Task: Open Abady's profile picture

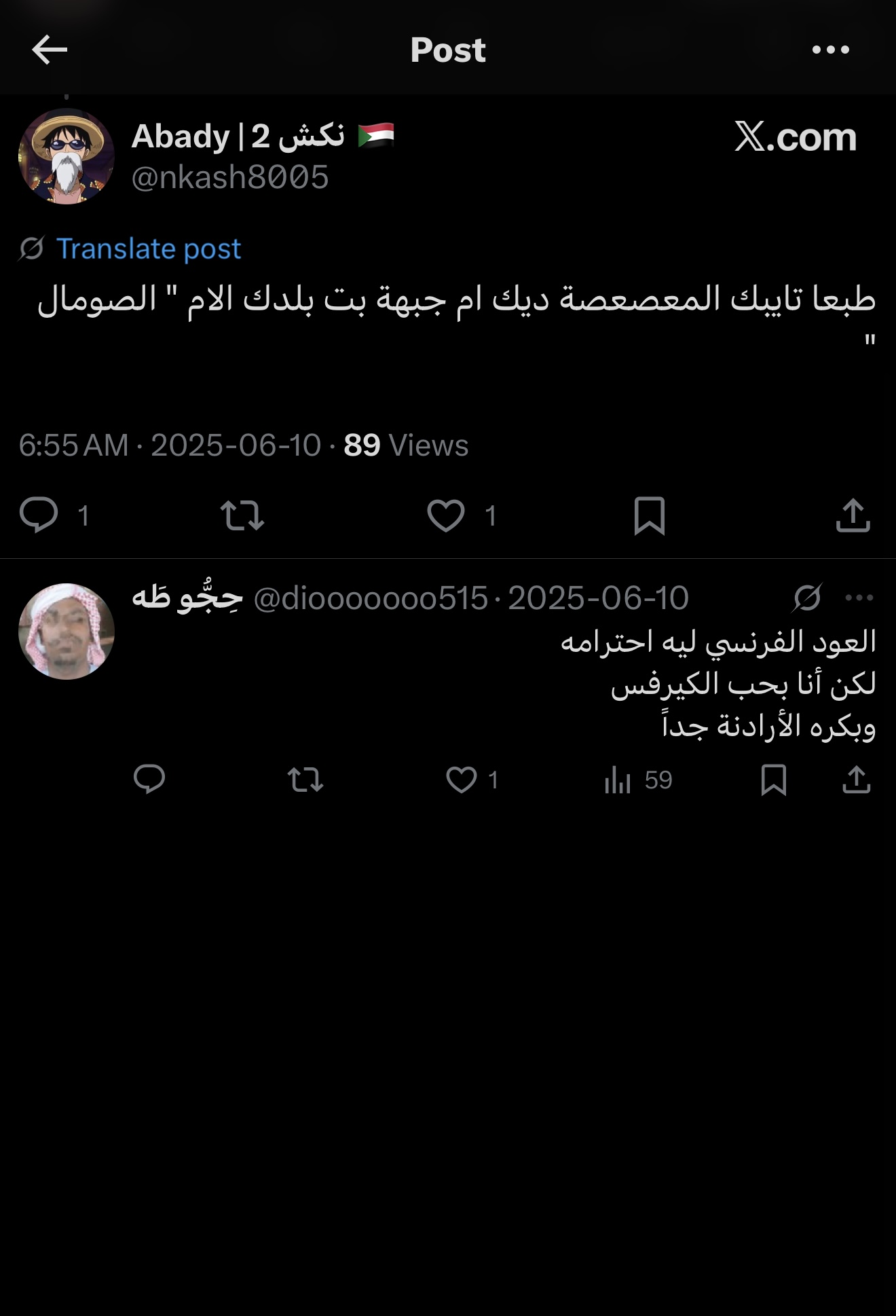Action: [66, 156]
